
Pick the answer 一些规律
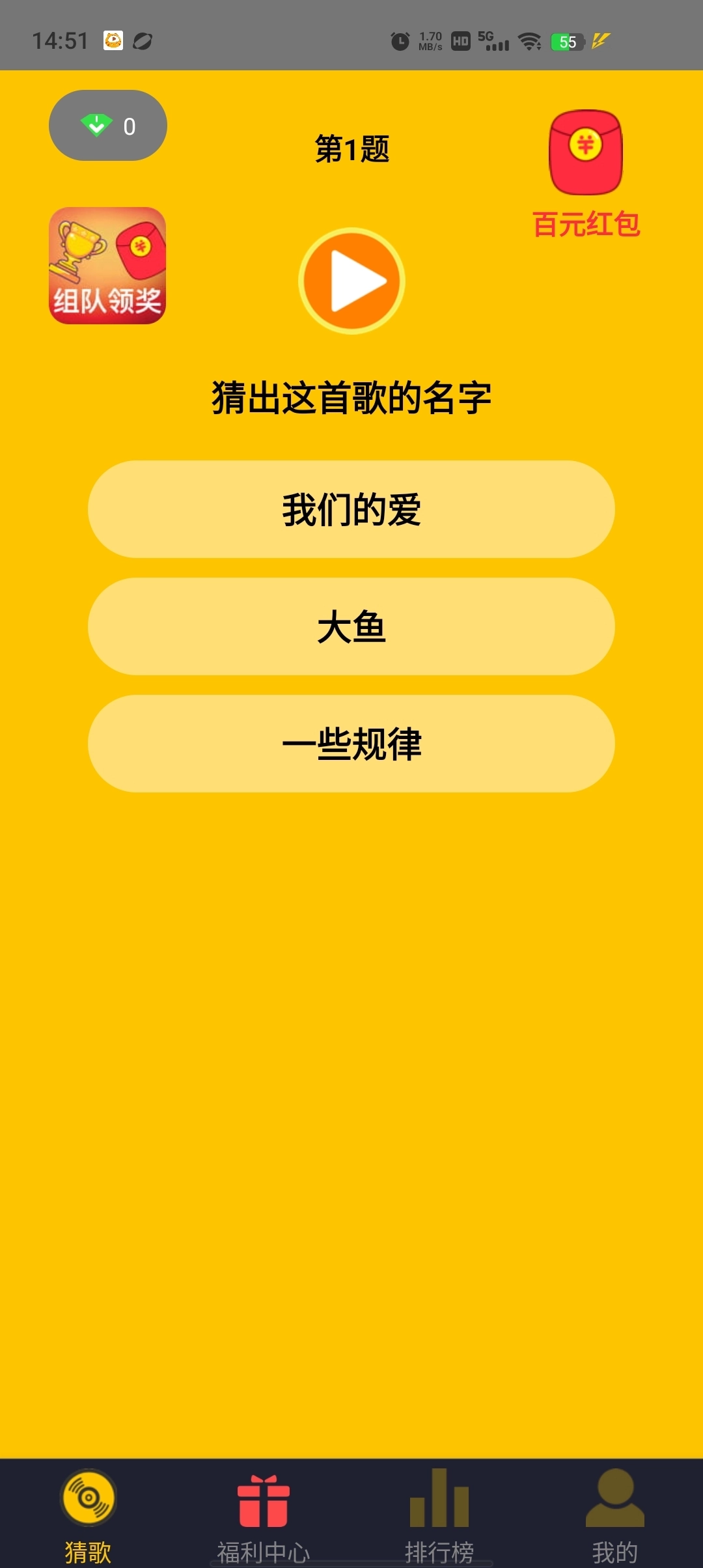[351, 744]
